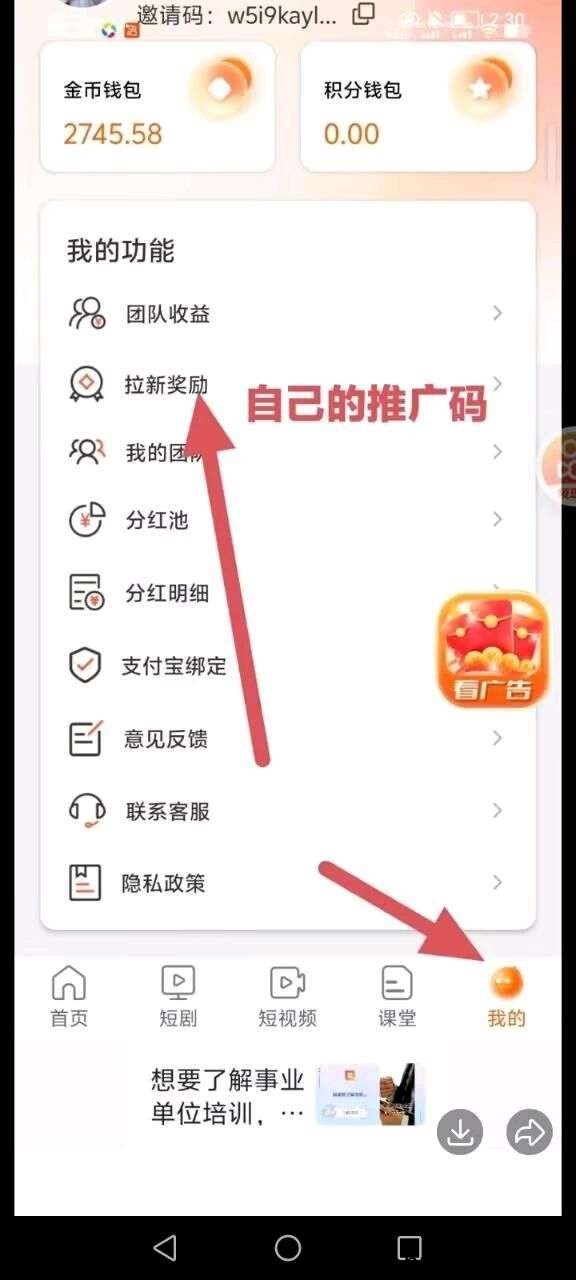
Task: Open 意见反馈 row
Action: 288,739
